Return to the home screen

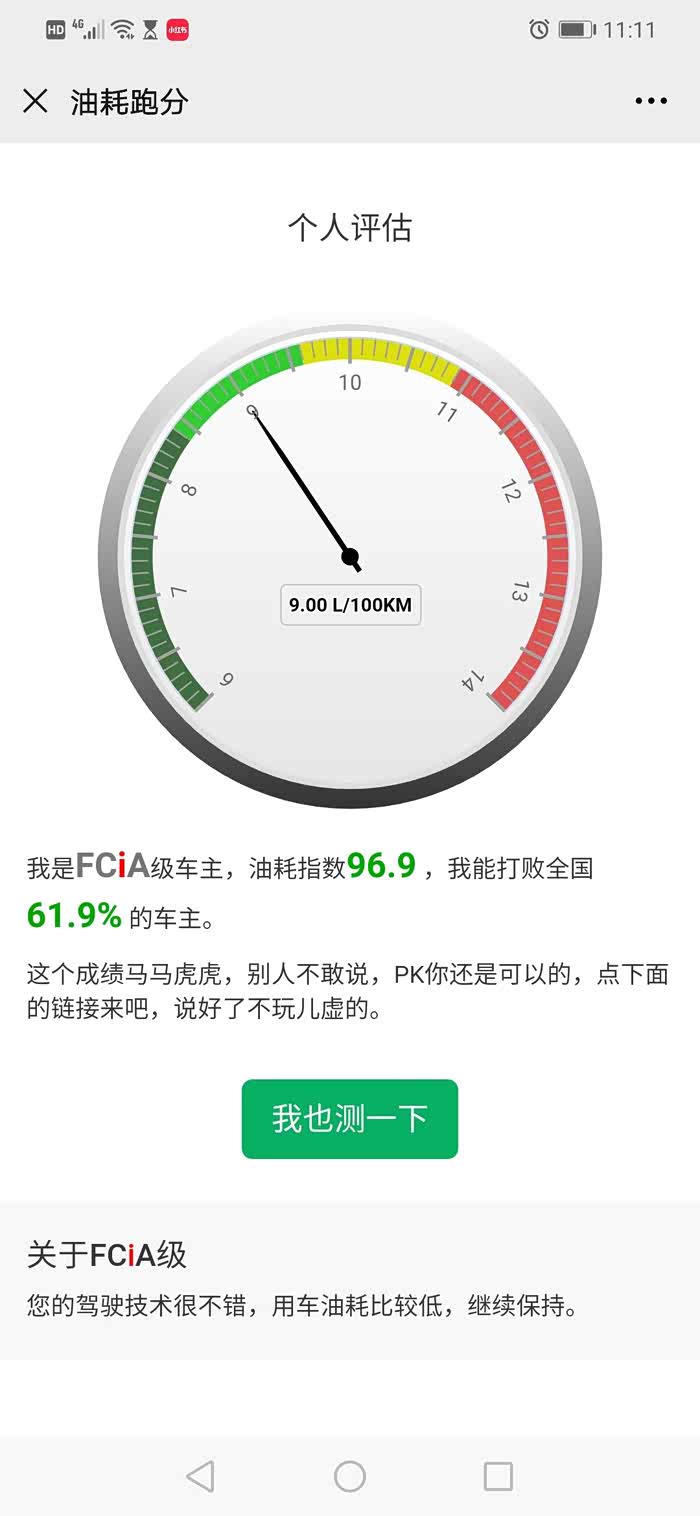tap(350, 1476)
